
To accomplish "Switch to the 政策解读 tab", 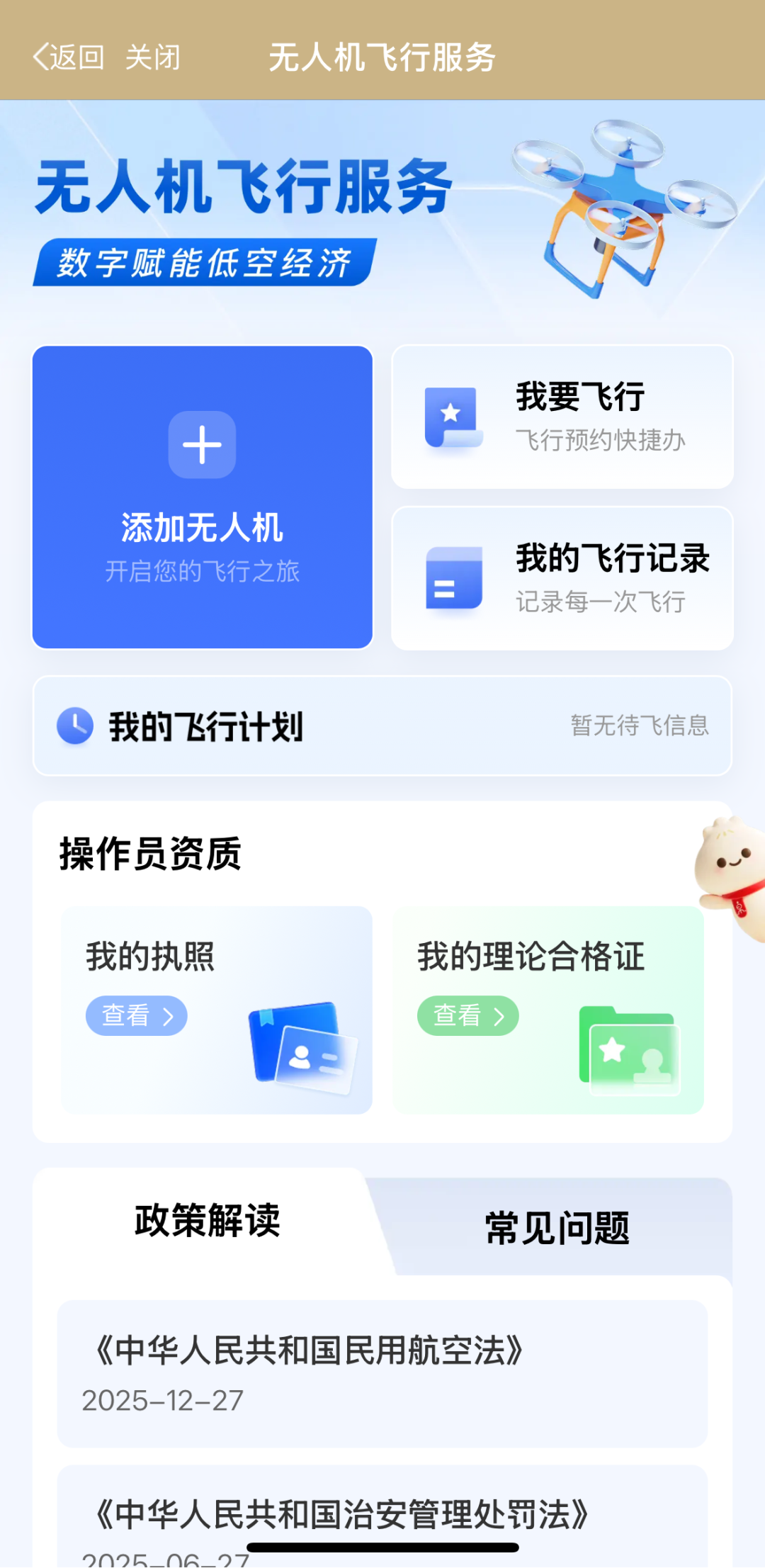I will click(207, 1220).
